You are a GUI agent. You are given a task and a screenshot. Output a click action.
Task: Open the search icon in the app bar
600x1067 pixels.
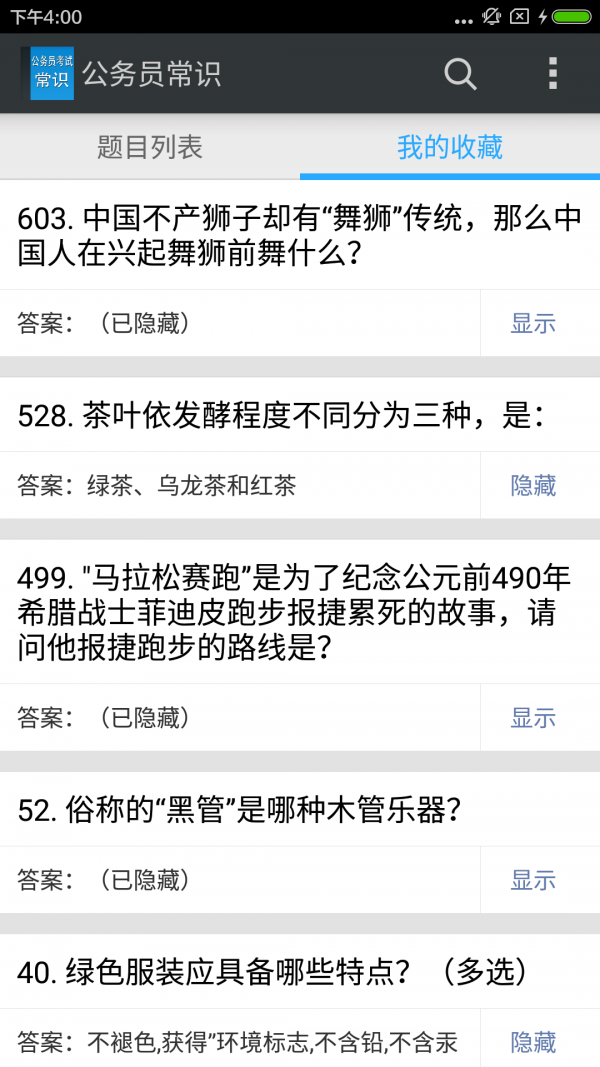click(x=460, y=73)
